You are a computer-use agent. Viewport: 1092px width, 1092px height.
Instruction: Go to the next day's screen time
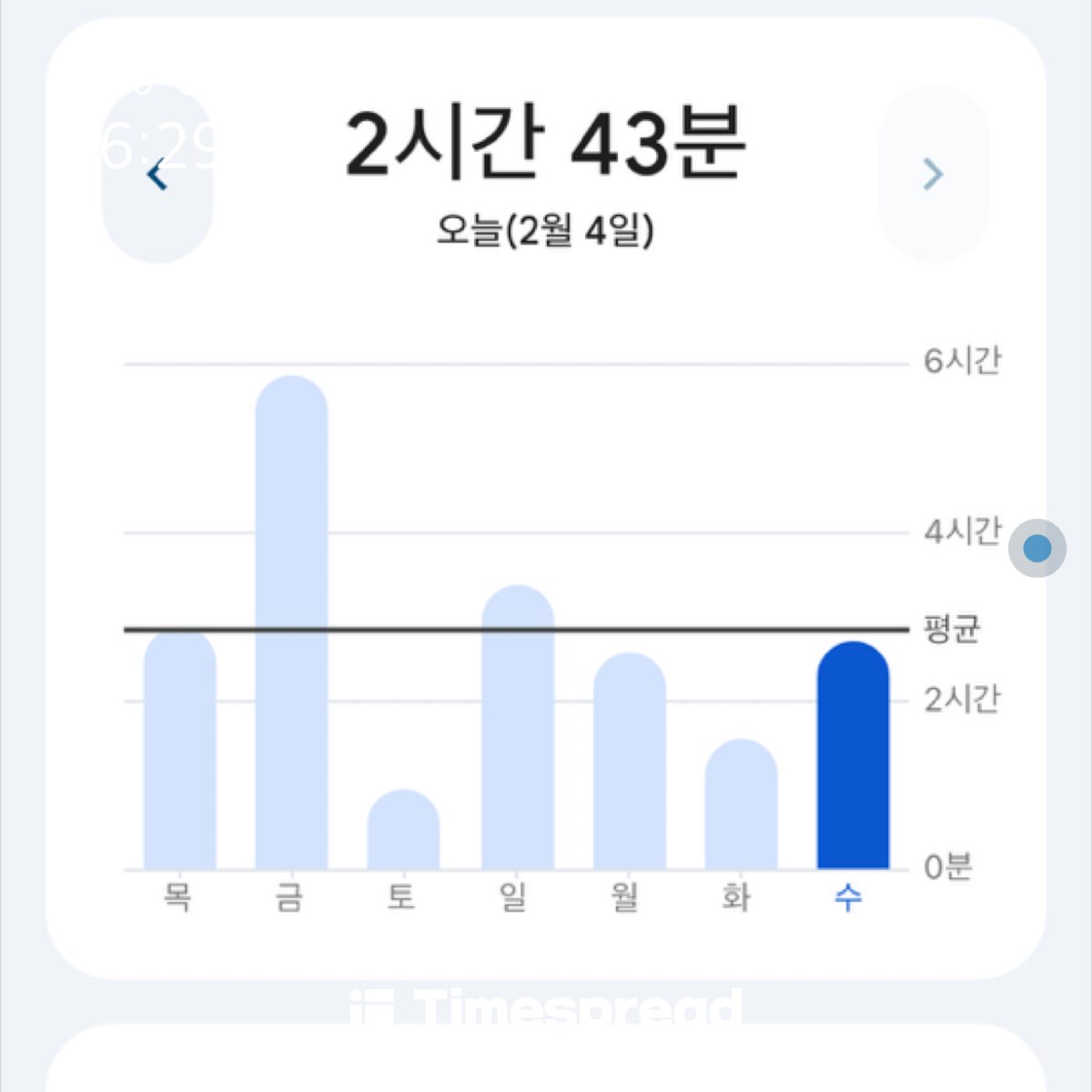point(933,174)
